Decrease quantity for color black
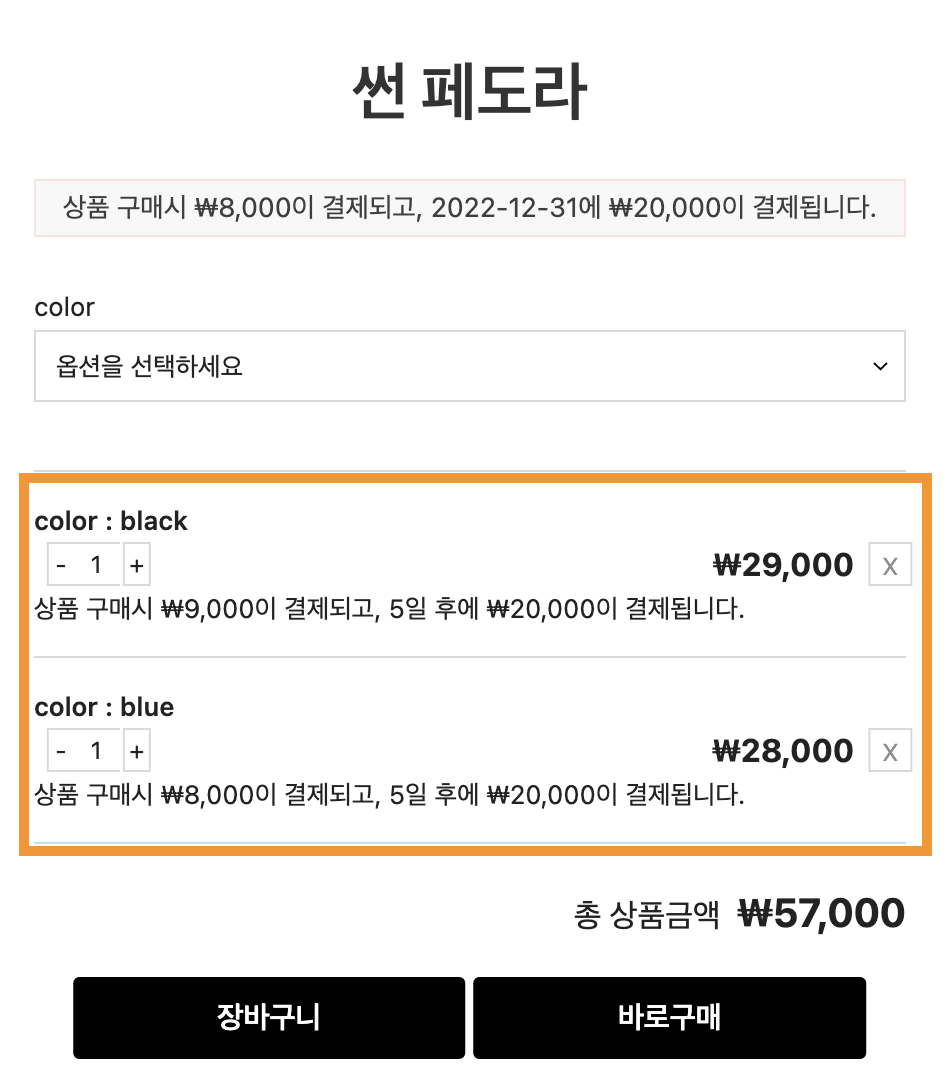Image resolution: width=952 pixels, height=1078 pixels. coord(61,566)
